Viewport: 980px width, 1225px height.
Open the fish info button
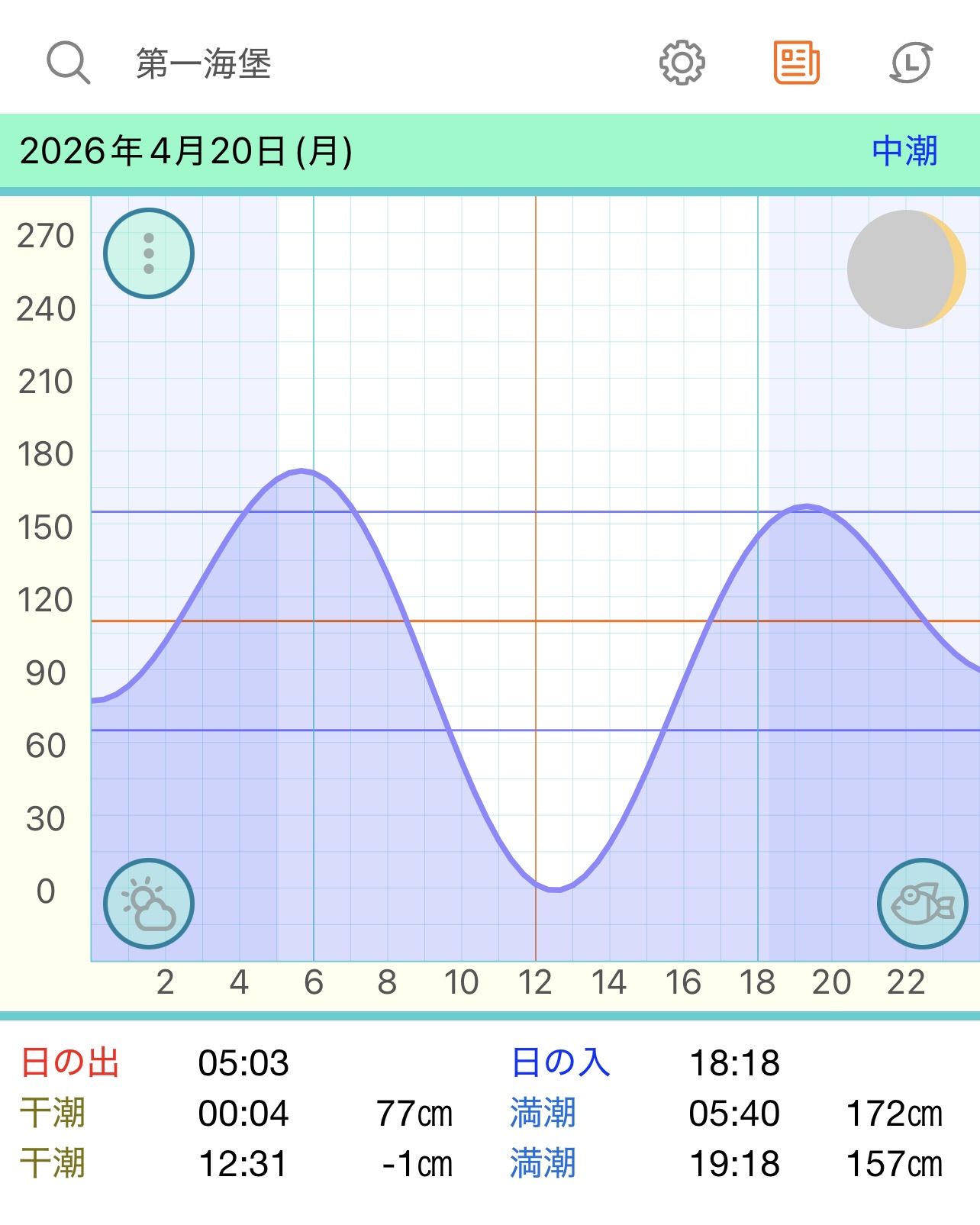[922, 904]
